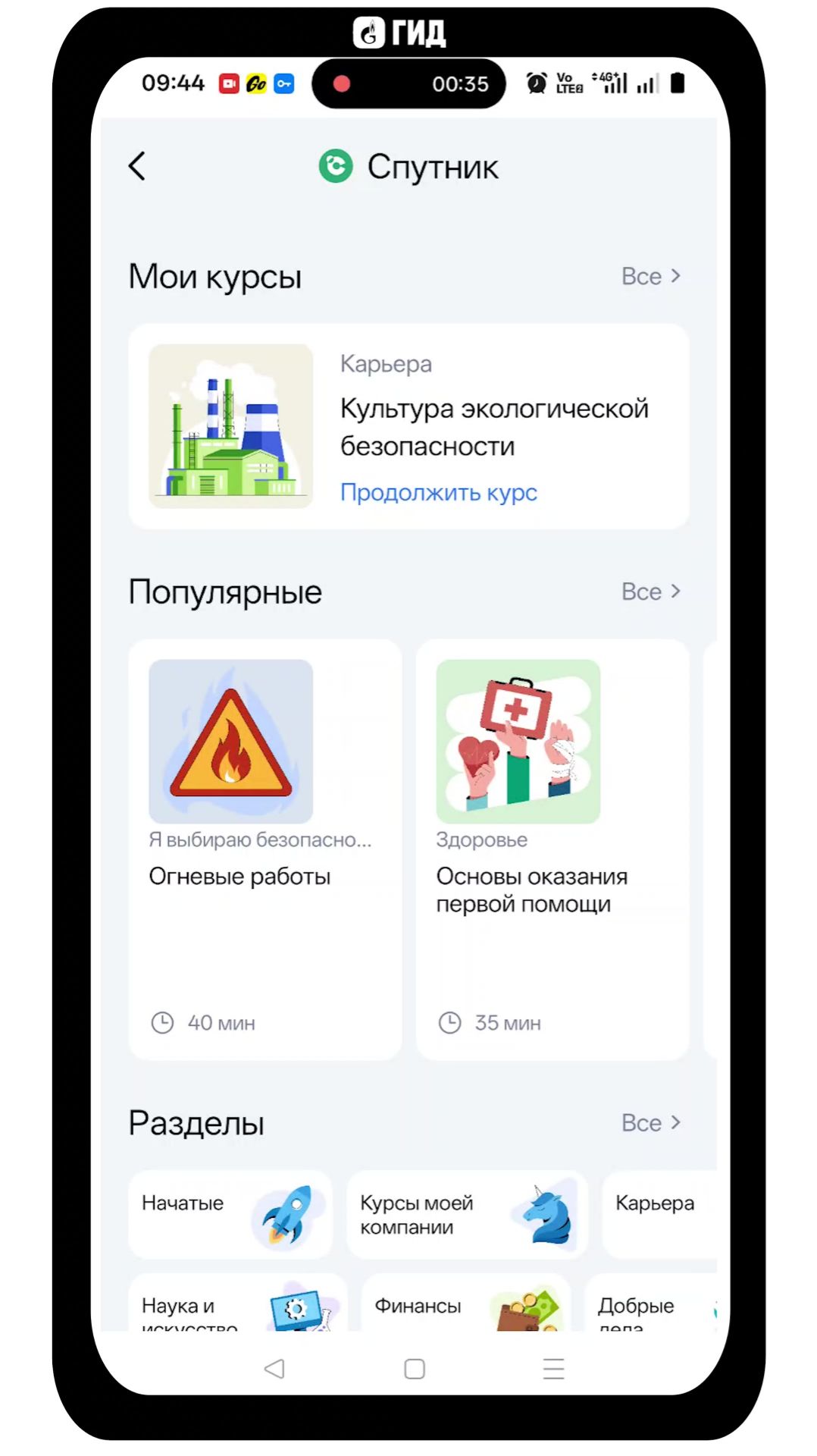Select the Начатые section
Image resolution: width=817 pixels, height=1456 pixels.
point(230,1215)
